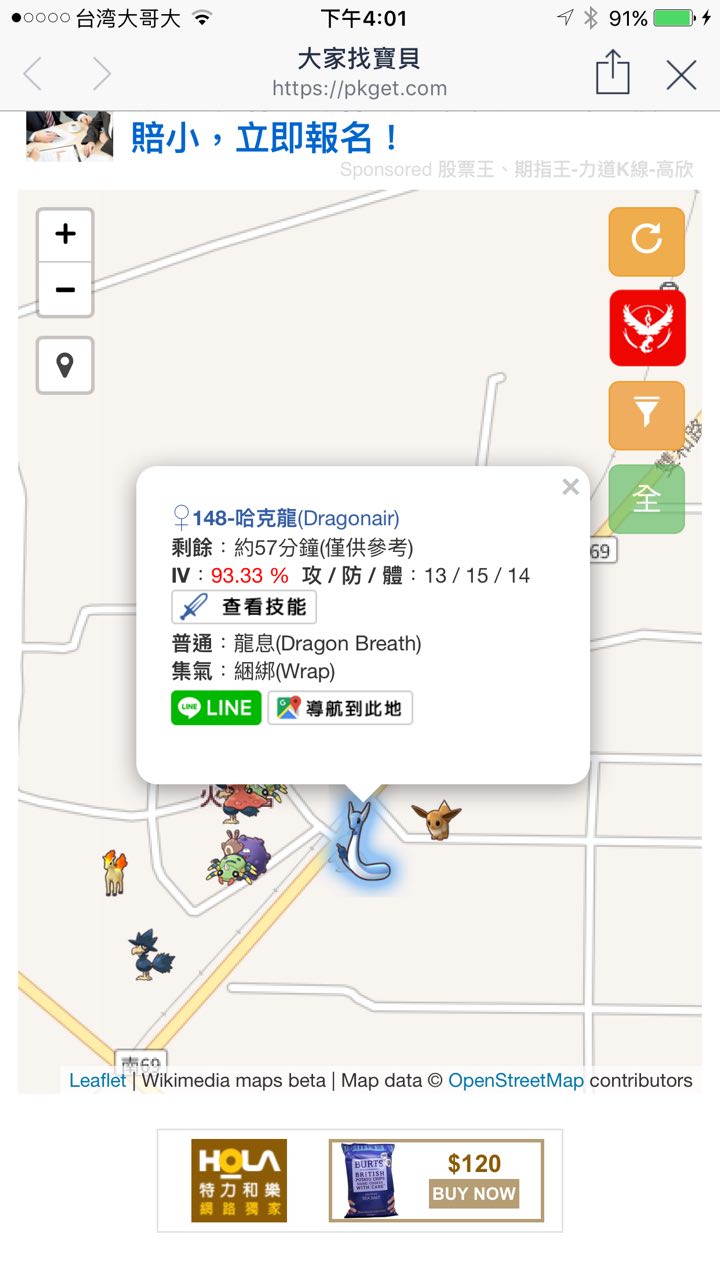
Task: Open the red Team Valor button
Action: click(x=647, y=328)
